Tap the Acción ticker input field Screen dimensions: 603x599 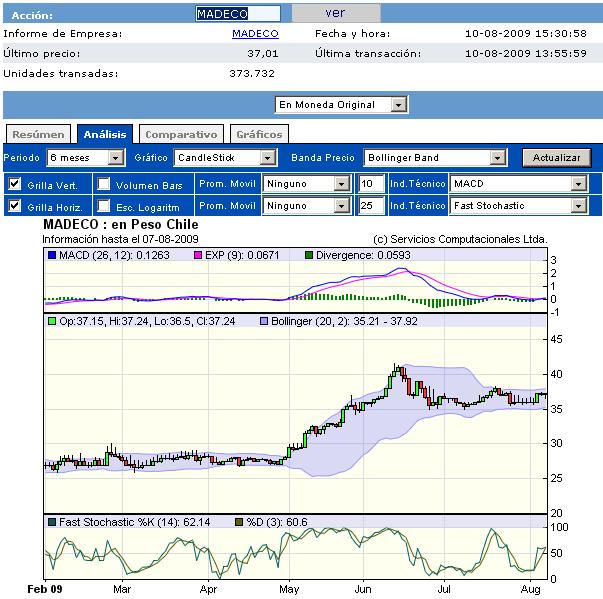(237, 14)
